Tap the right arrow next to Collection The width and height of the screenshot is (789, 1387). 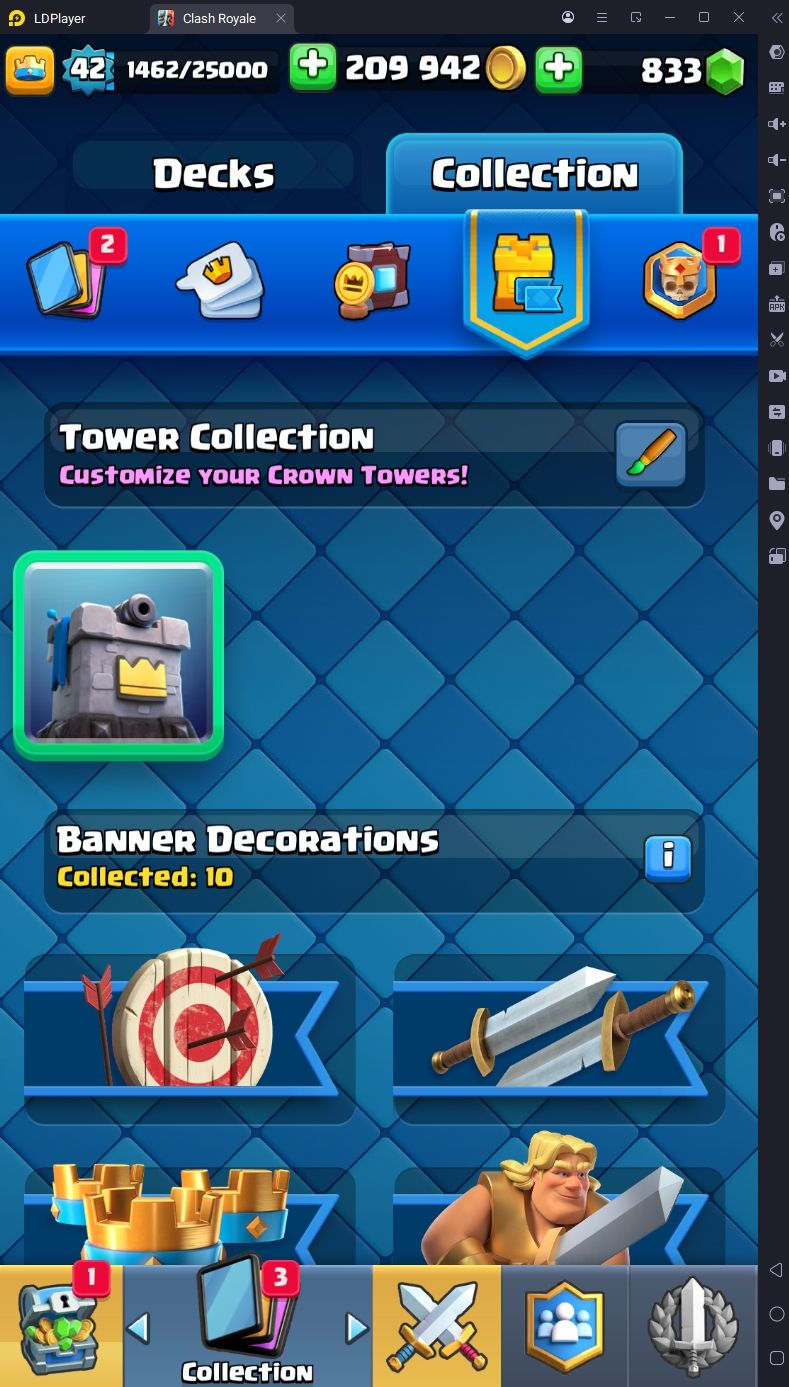(x=356, y=1328)
